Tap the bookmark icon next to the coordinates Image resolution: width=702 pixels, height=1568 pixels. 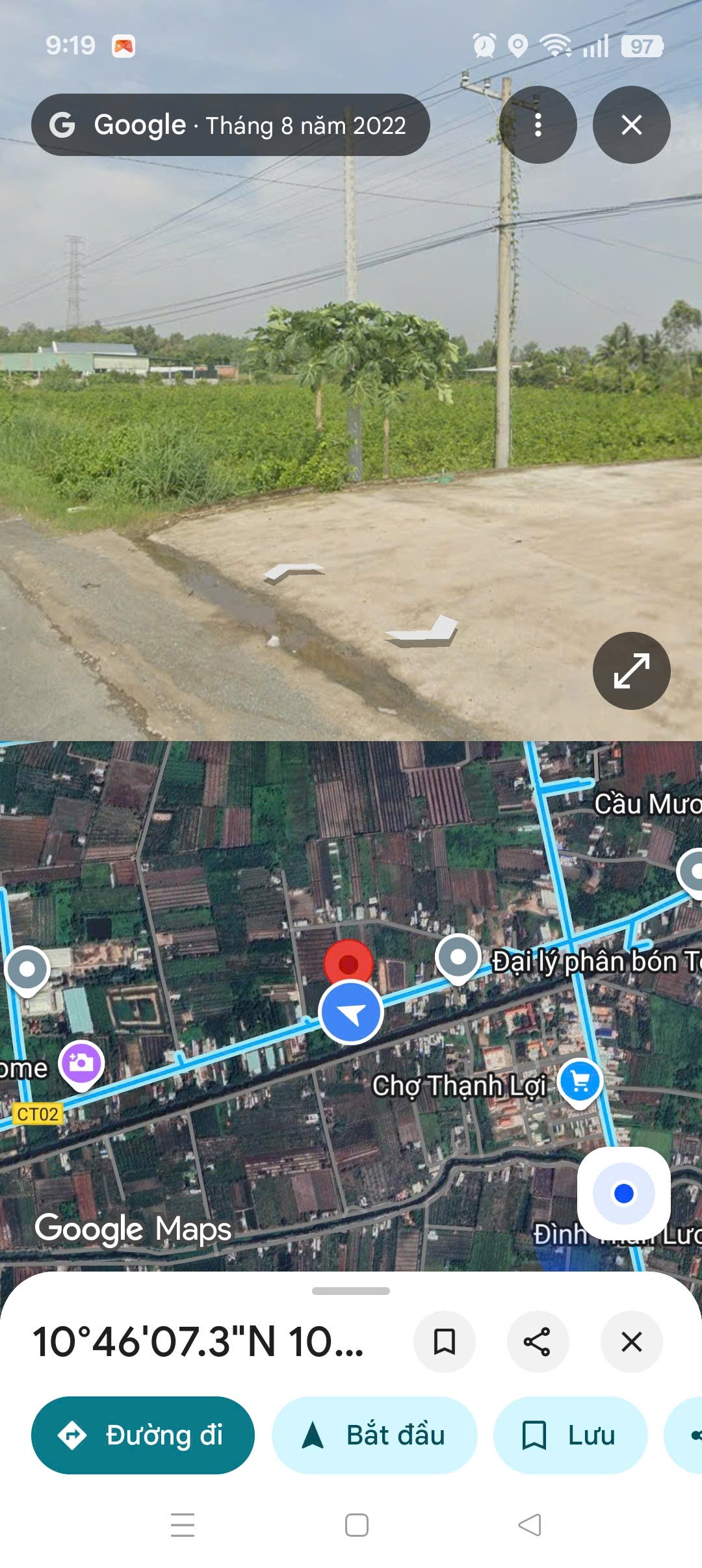pos(445,1340)
